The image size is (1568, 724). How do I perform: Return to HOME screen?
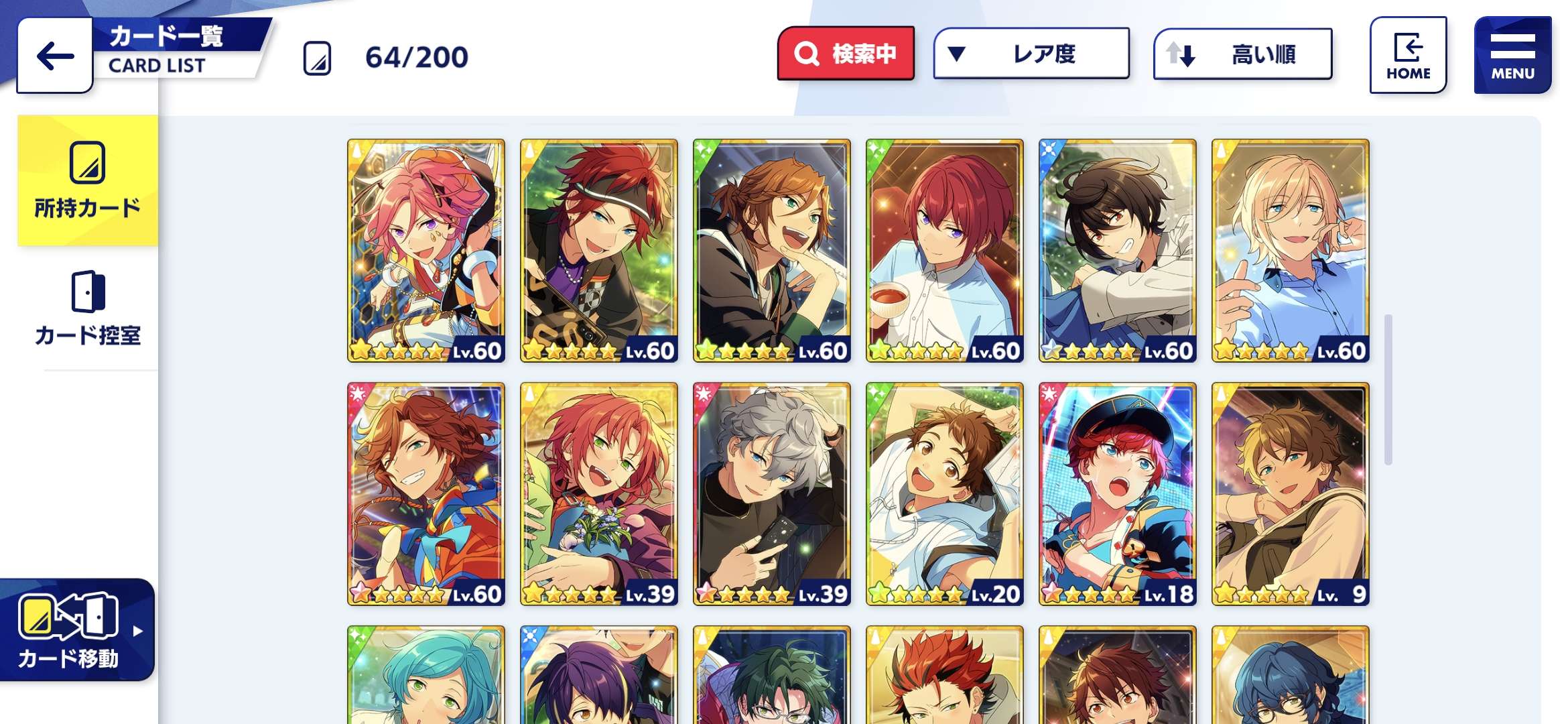coord(1408,56)
